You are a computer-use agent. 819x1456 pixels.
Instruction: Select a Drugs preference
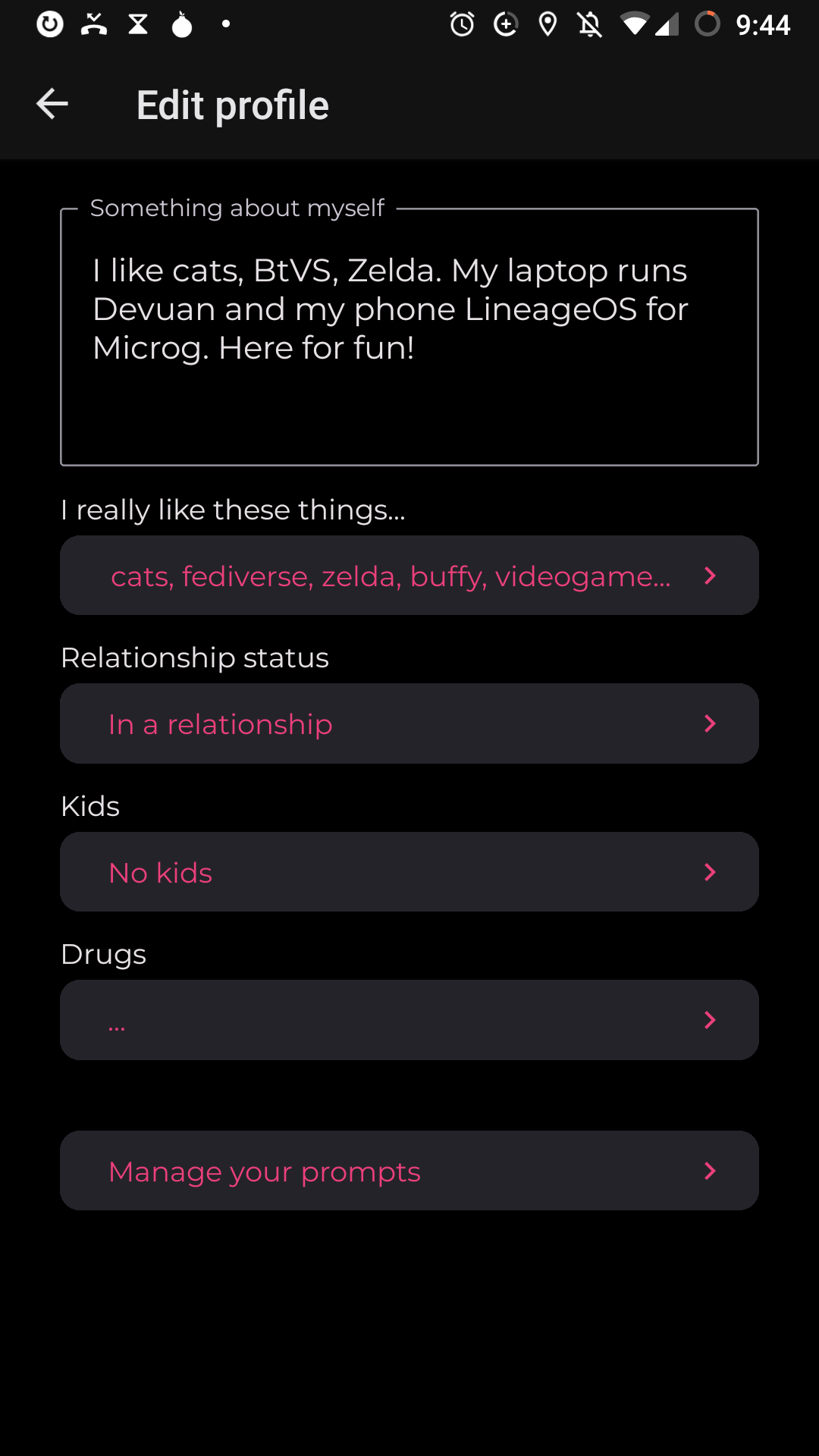click(x=409, y=1020)
